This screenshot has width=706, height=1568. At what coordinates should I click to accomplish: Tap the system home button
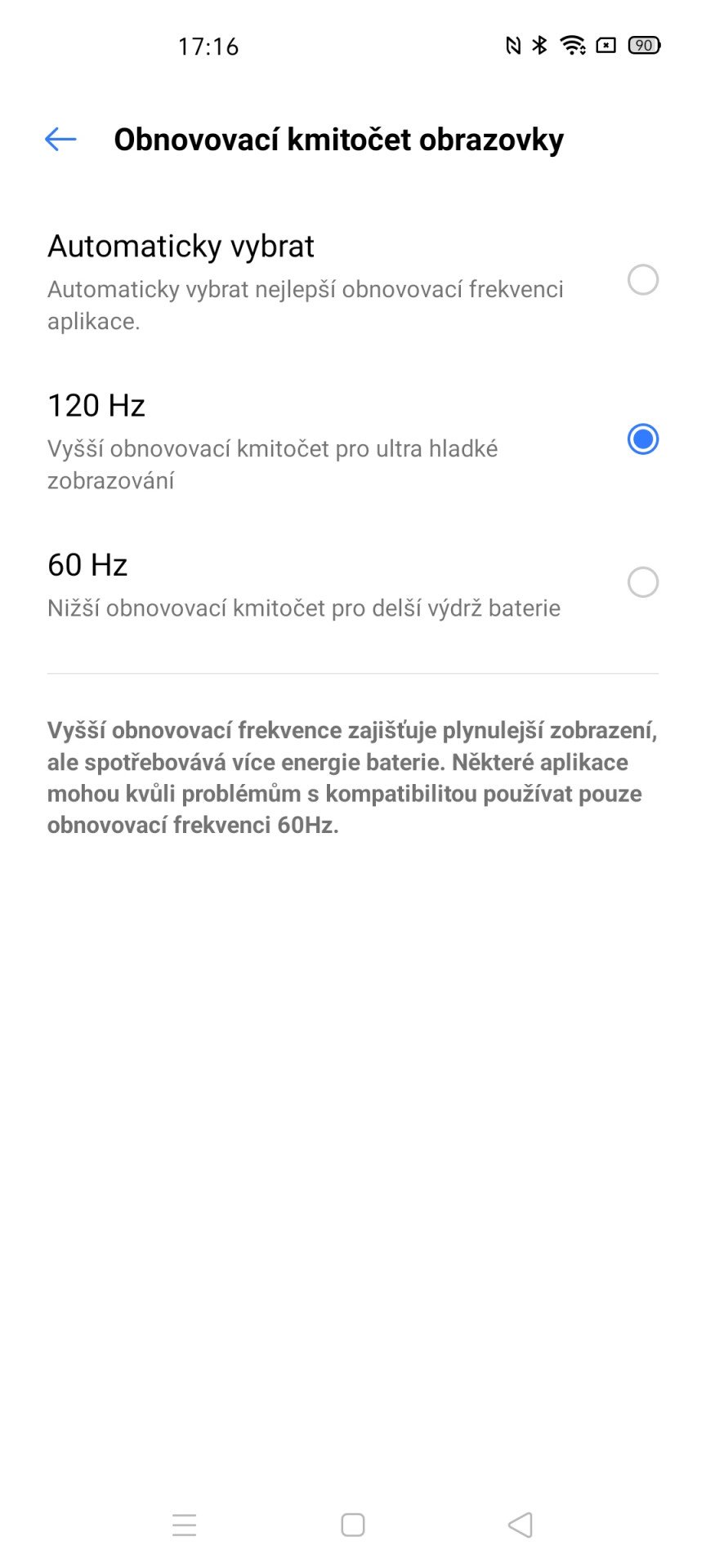click(x=353, y=1525)
